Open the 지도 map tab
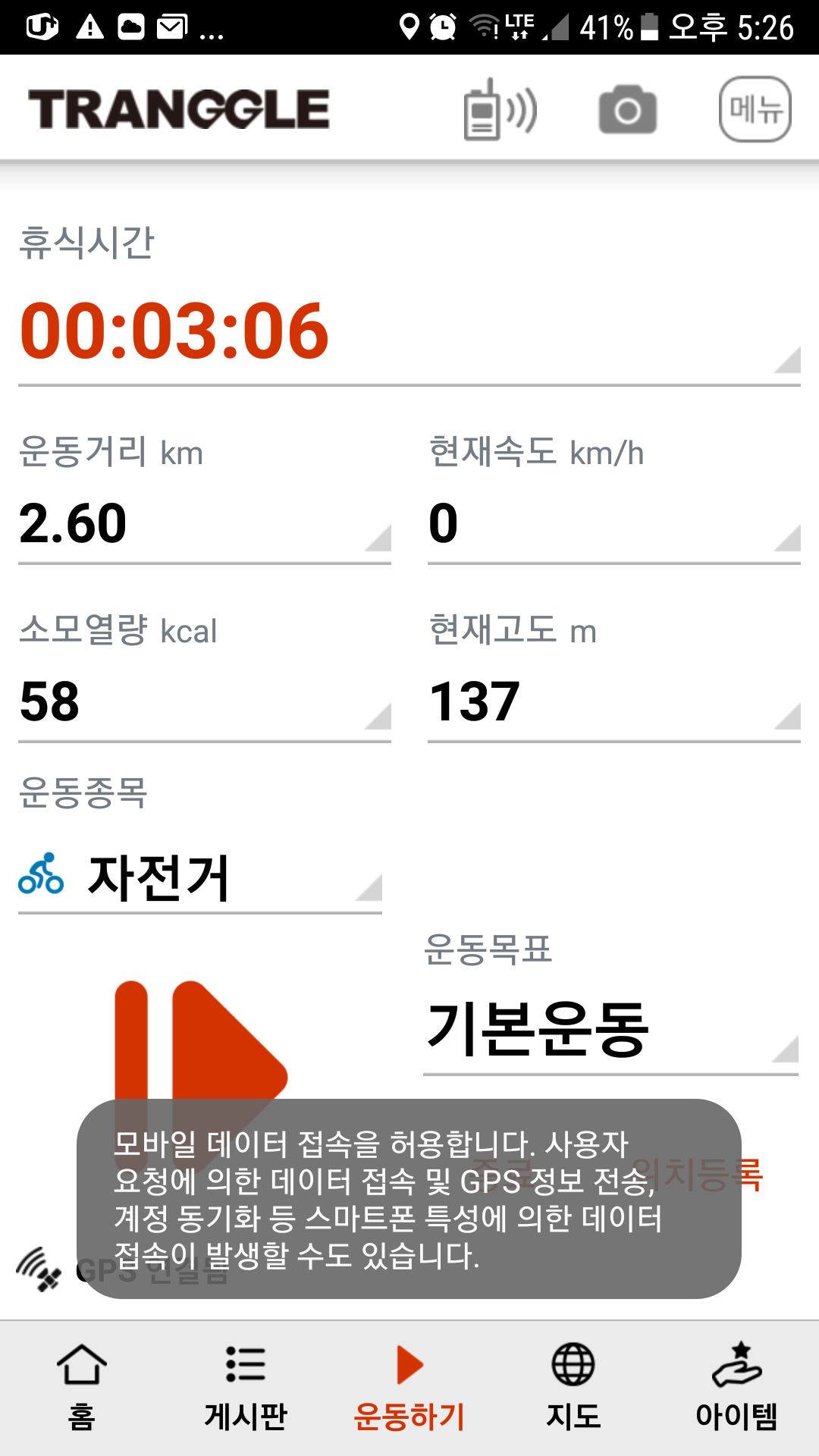 pos(573,1388)
